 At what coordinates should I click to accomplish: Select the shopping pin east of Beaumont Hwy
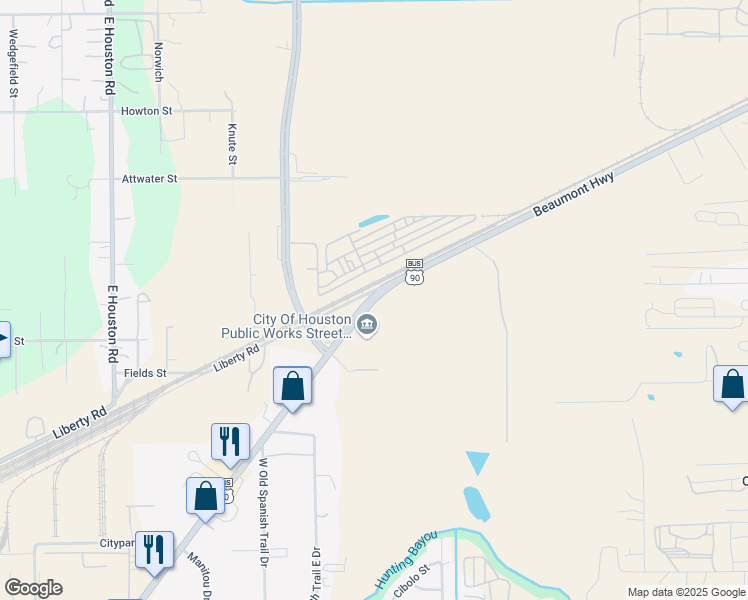[x=732, y=385]
